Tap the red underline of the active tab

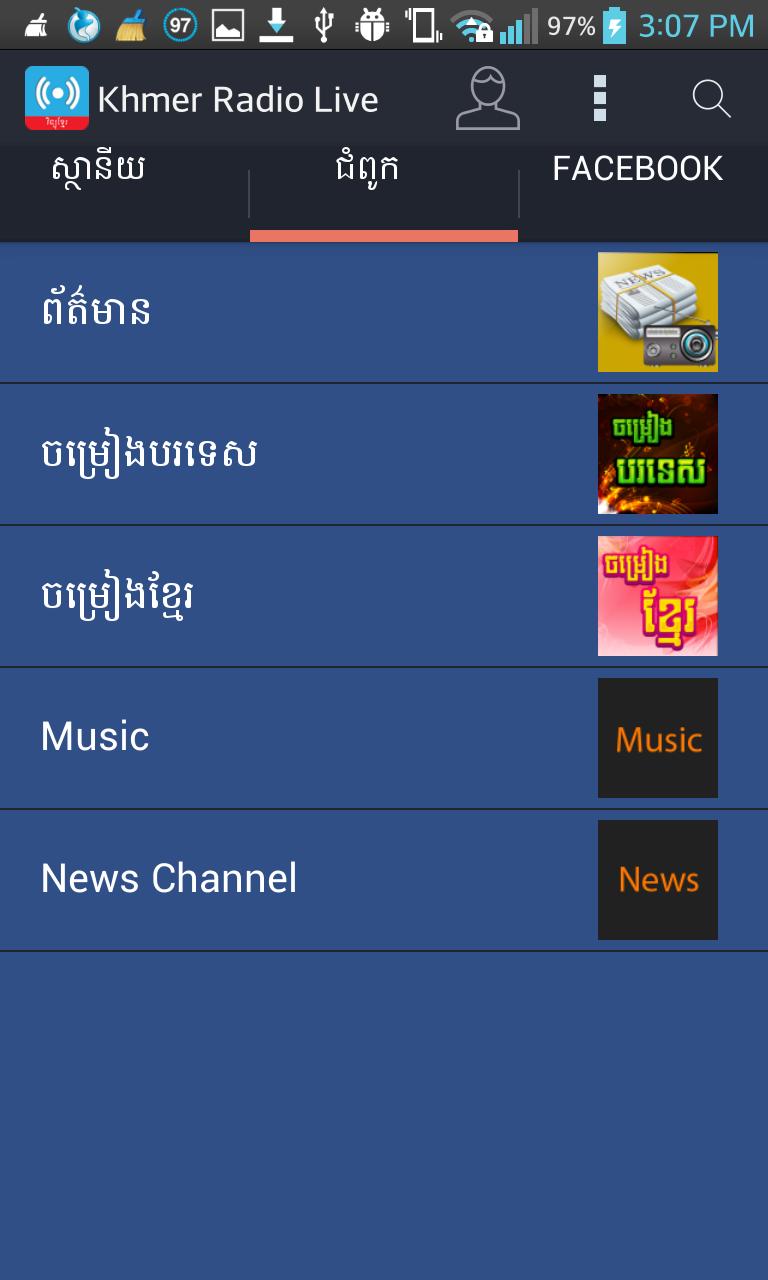click(384, 236)
